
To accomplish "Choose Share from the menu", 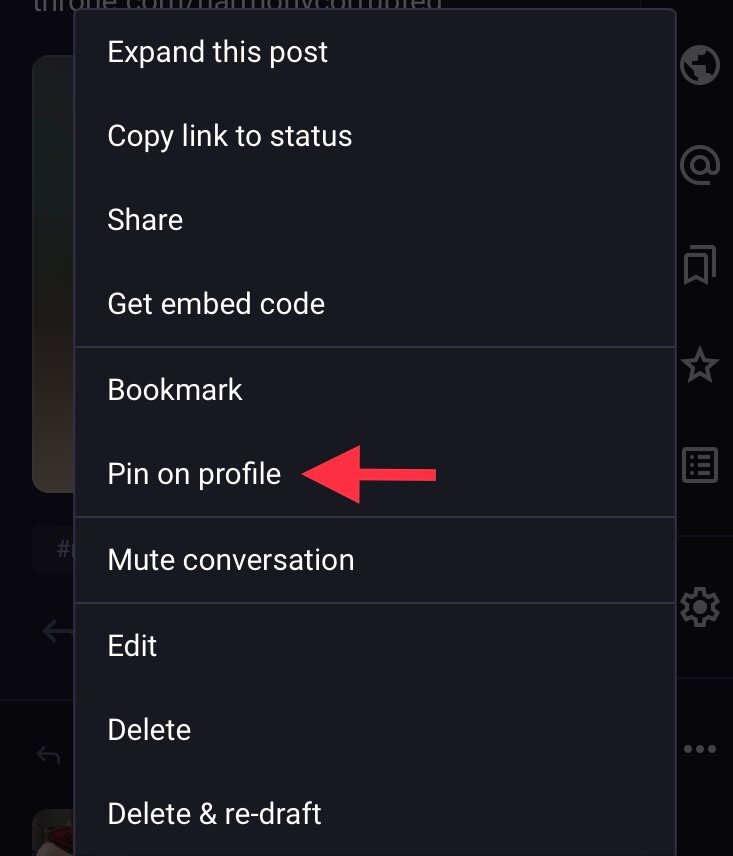I will 145,220.
